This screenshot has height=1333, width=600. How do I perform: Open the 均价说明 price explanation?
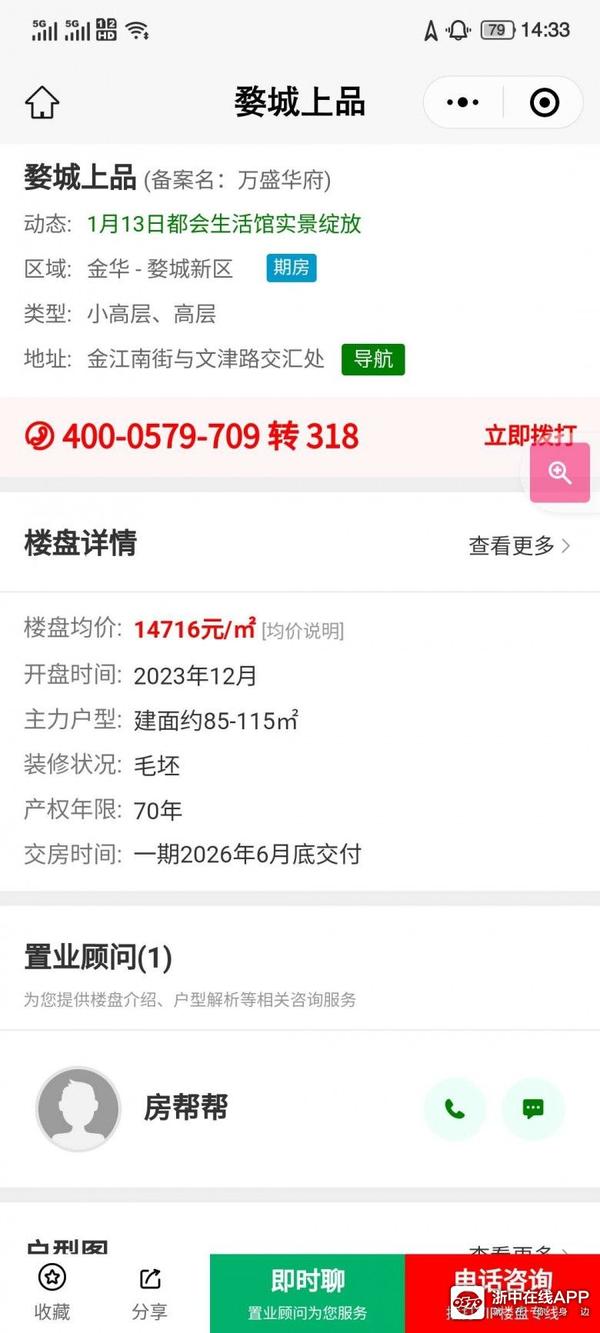click(x=303, y=631)
